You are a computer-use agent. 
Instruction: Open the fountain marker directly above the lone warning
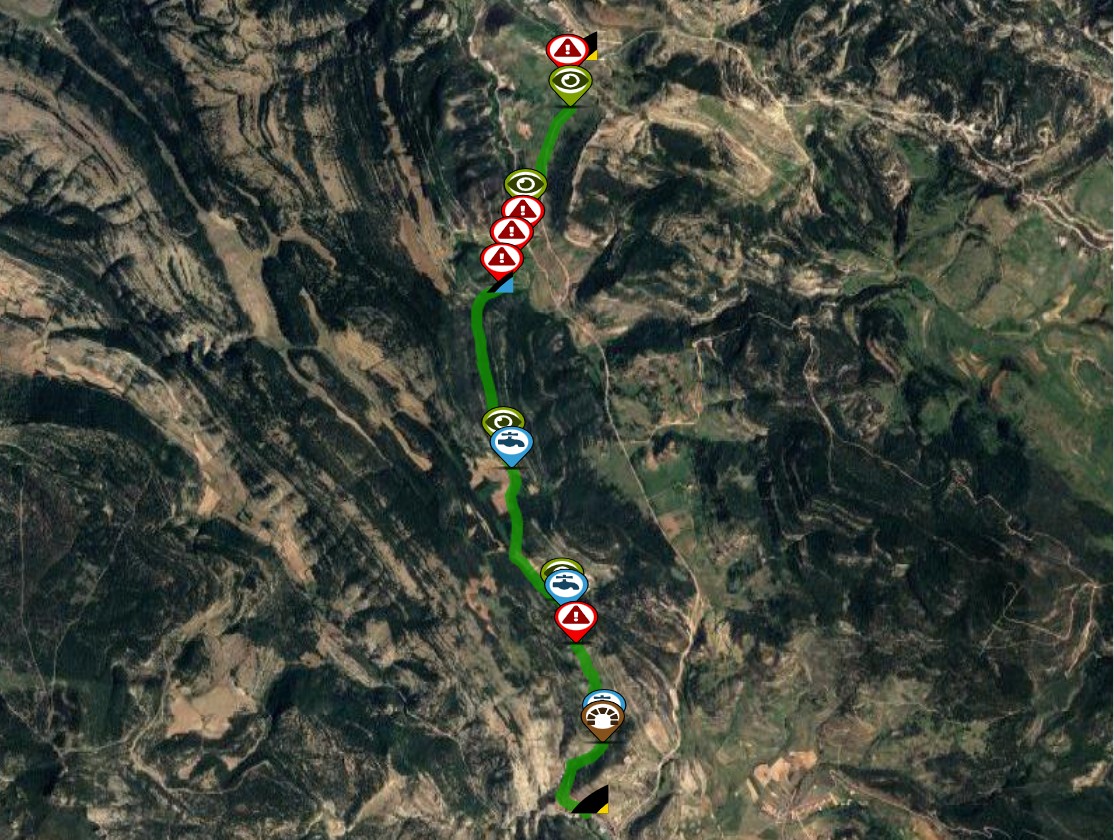(568, 586)
